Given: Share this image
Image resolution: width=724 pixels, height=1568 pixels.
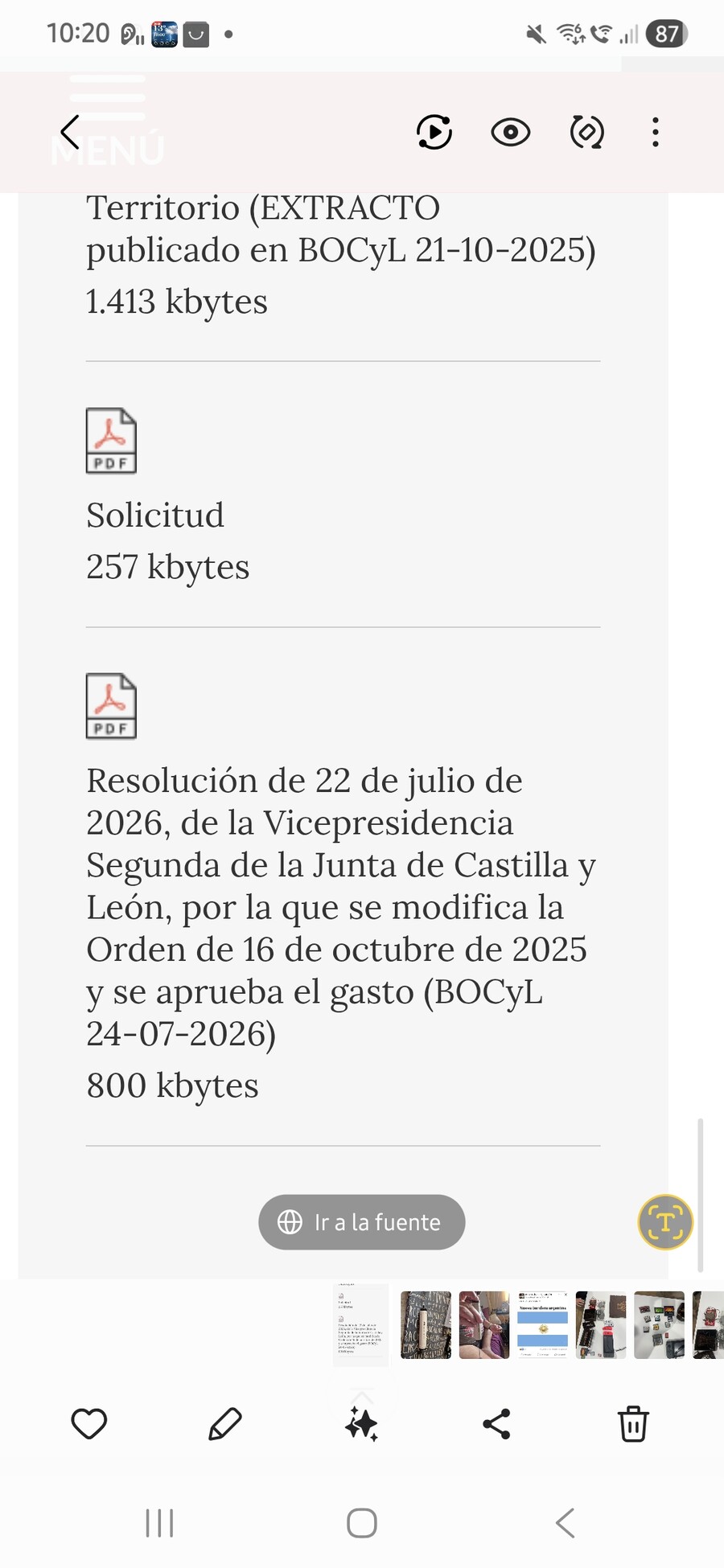Looking at the screenshot, I should [x=496, y=1424].
